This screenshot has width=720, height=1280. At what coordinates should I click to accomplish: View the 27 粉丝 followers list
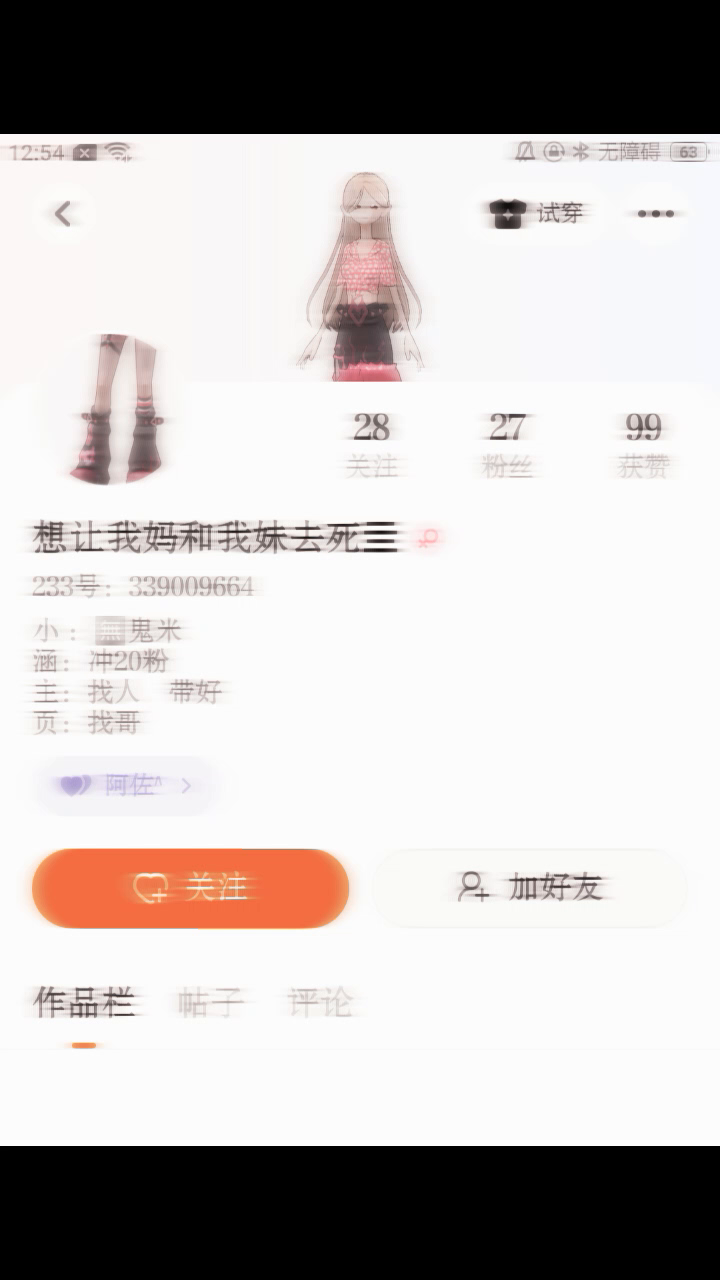[x=507, y=444]
